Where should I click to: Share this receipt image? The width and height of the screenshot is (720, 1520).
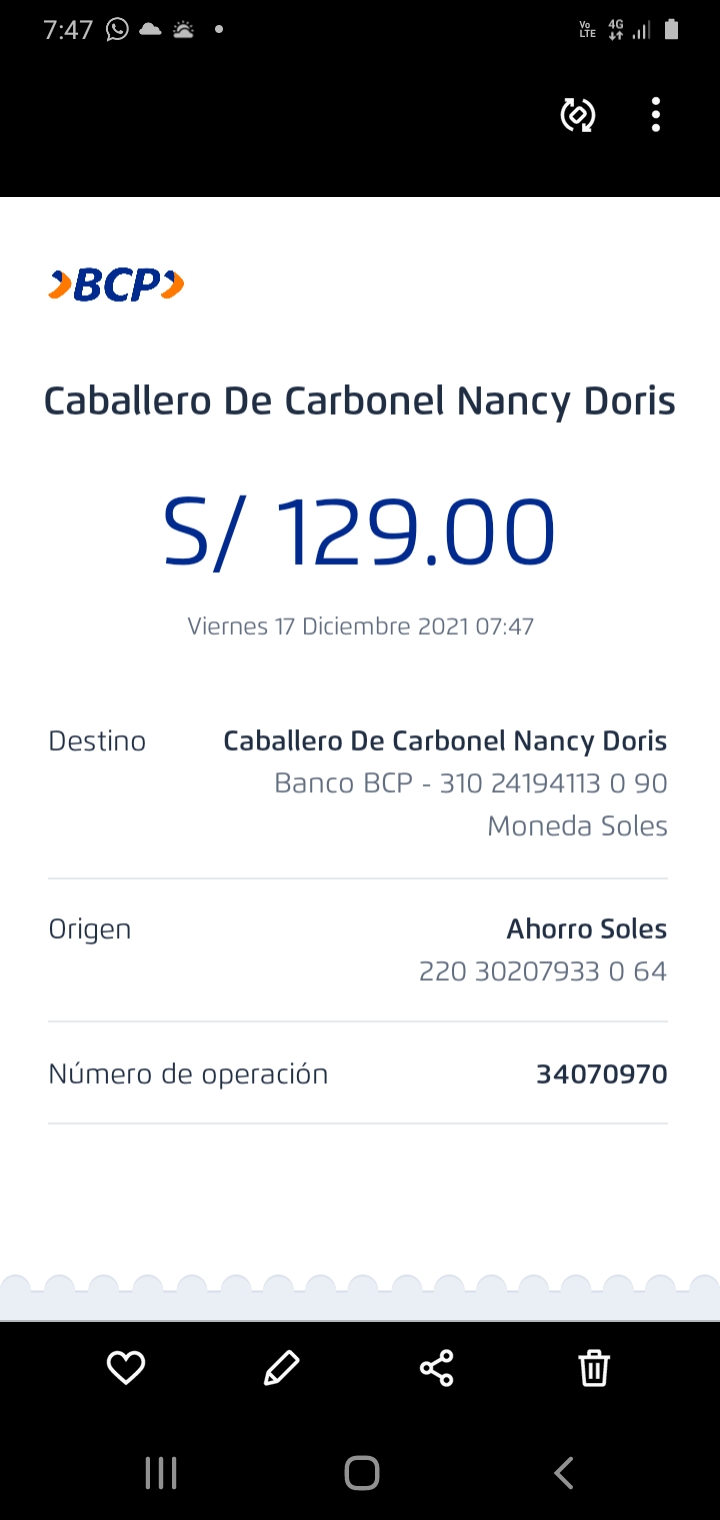point(437,1367)
